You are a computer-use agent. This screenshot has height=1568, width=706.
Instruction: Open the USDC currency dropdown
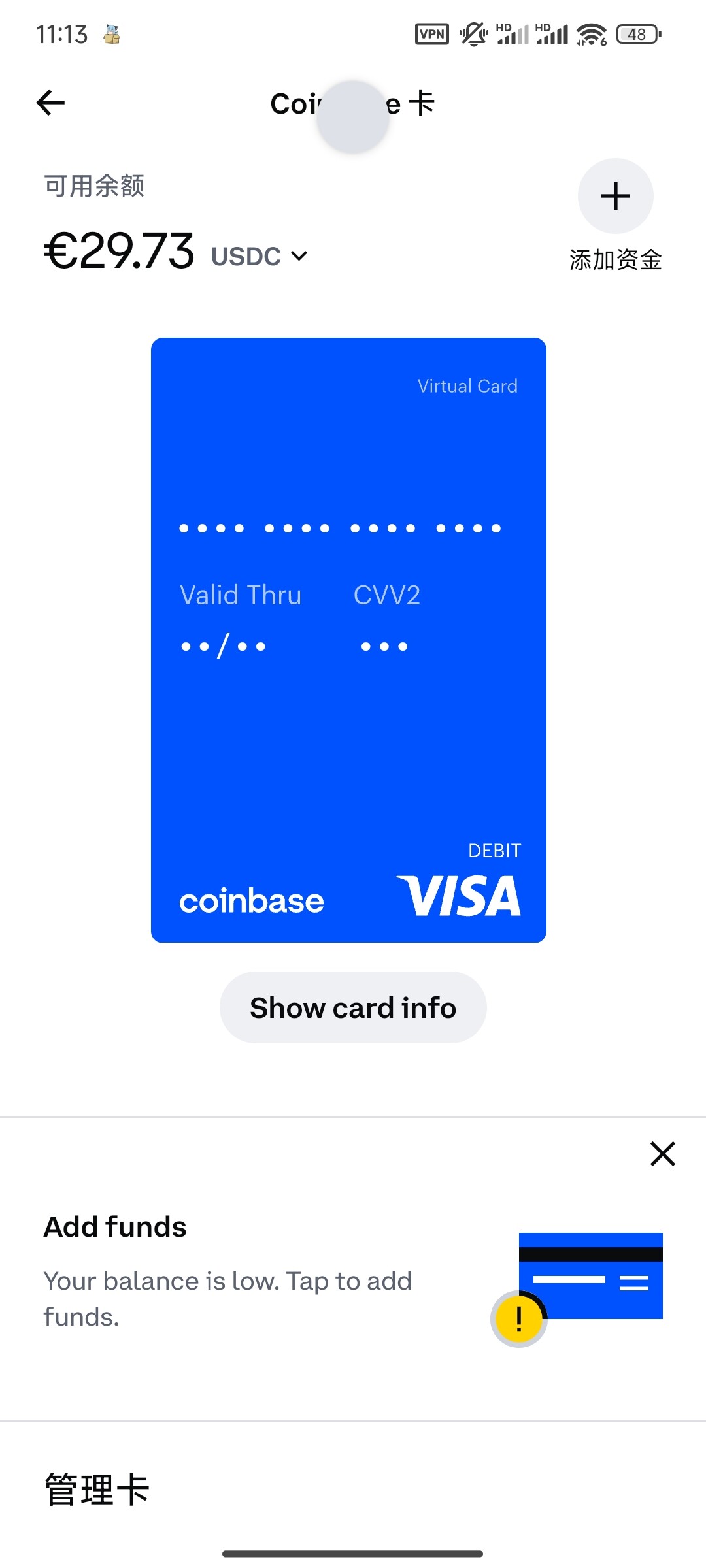coord(260,256)
